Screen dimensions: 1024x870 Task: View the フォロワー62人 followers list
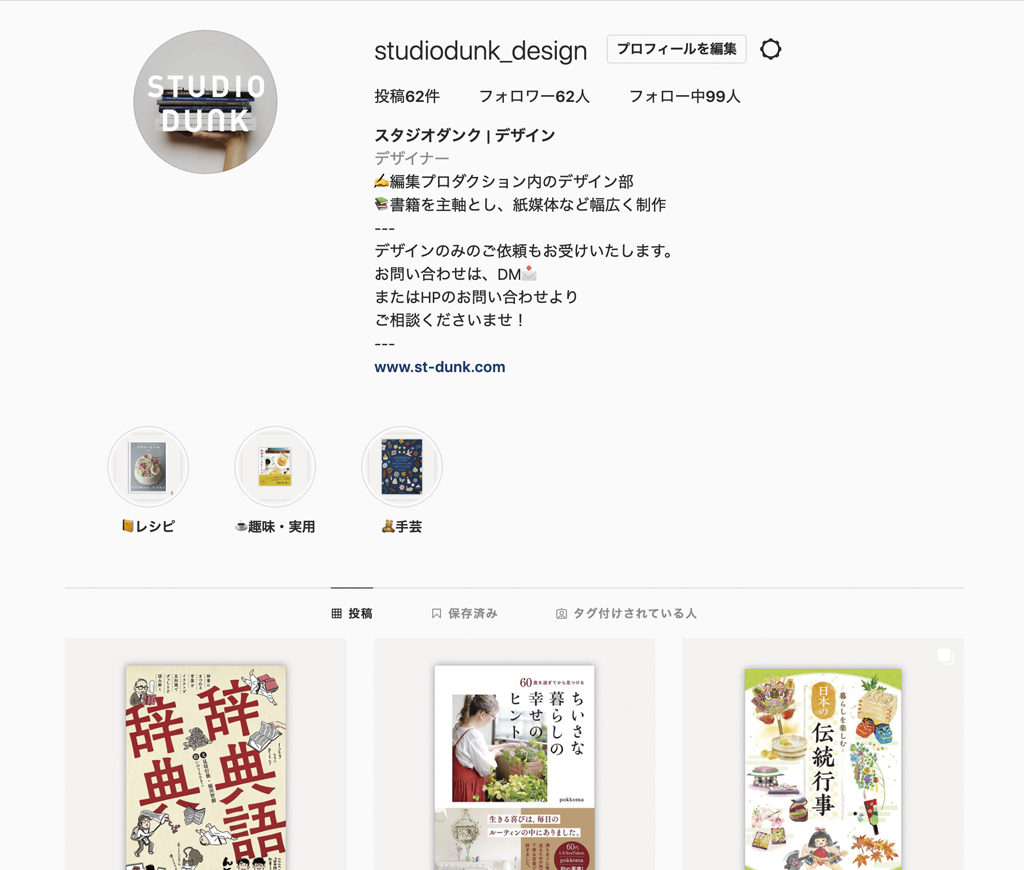[x=534, y=97]
